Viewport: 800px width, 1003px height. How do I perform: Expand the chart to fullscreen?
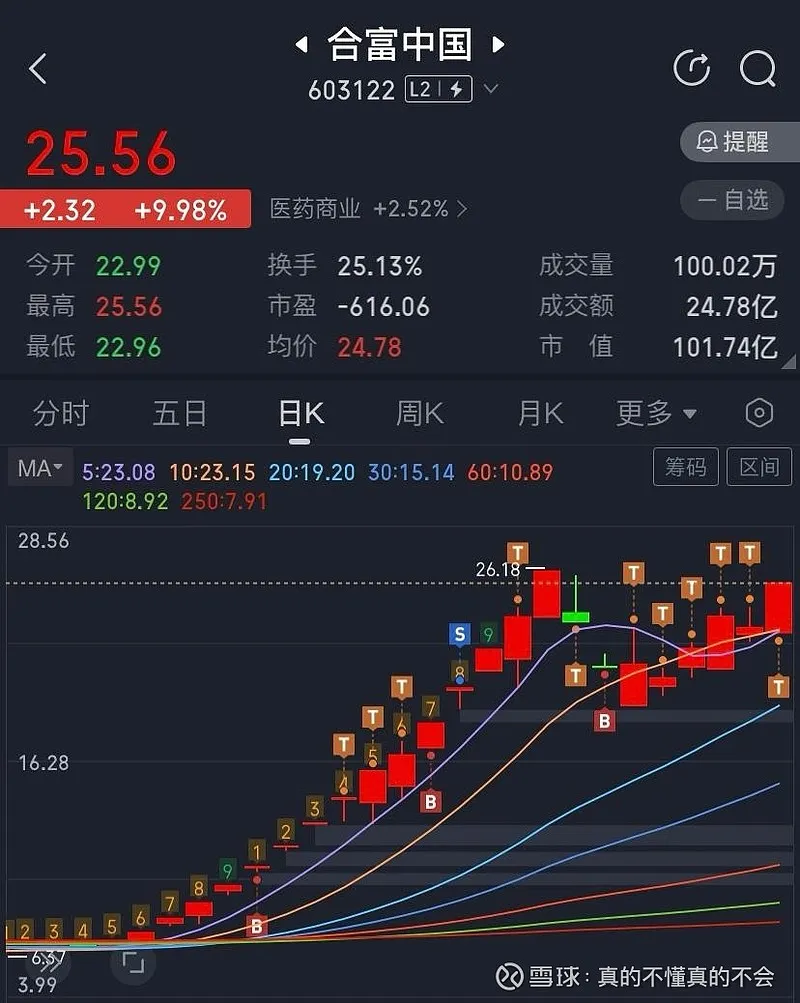coord(133,962)
